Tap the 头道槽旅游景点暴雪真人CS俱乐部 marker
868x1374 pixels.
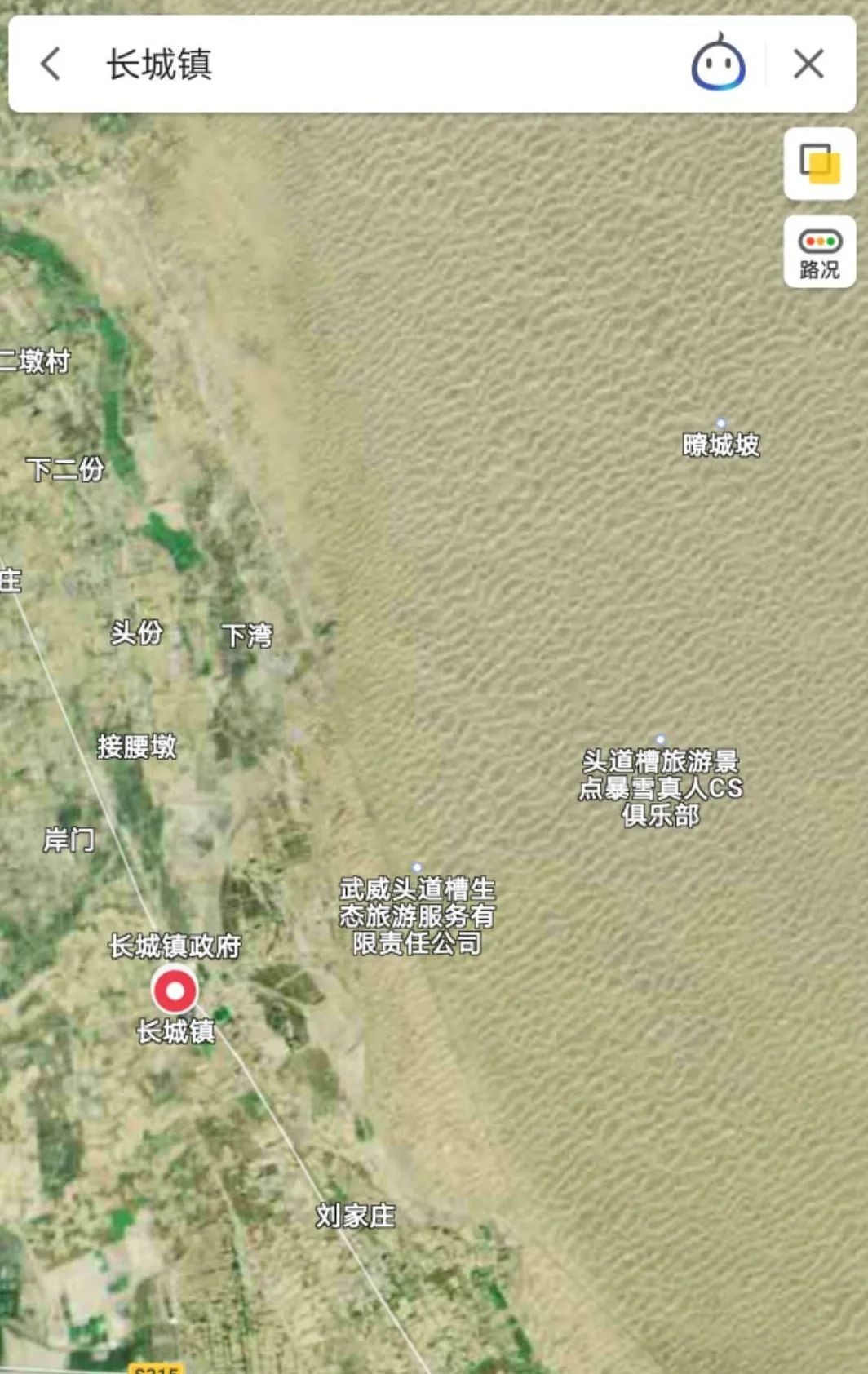point(660,740)
